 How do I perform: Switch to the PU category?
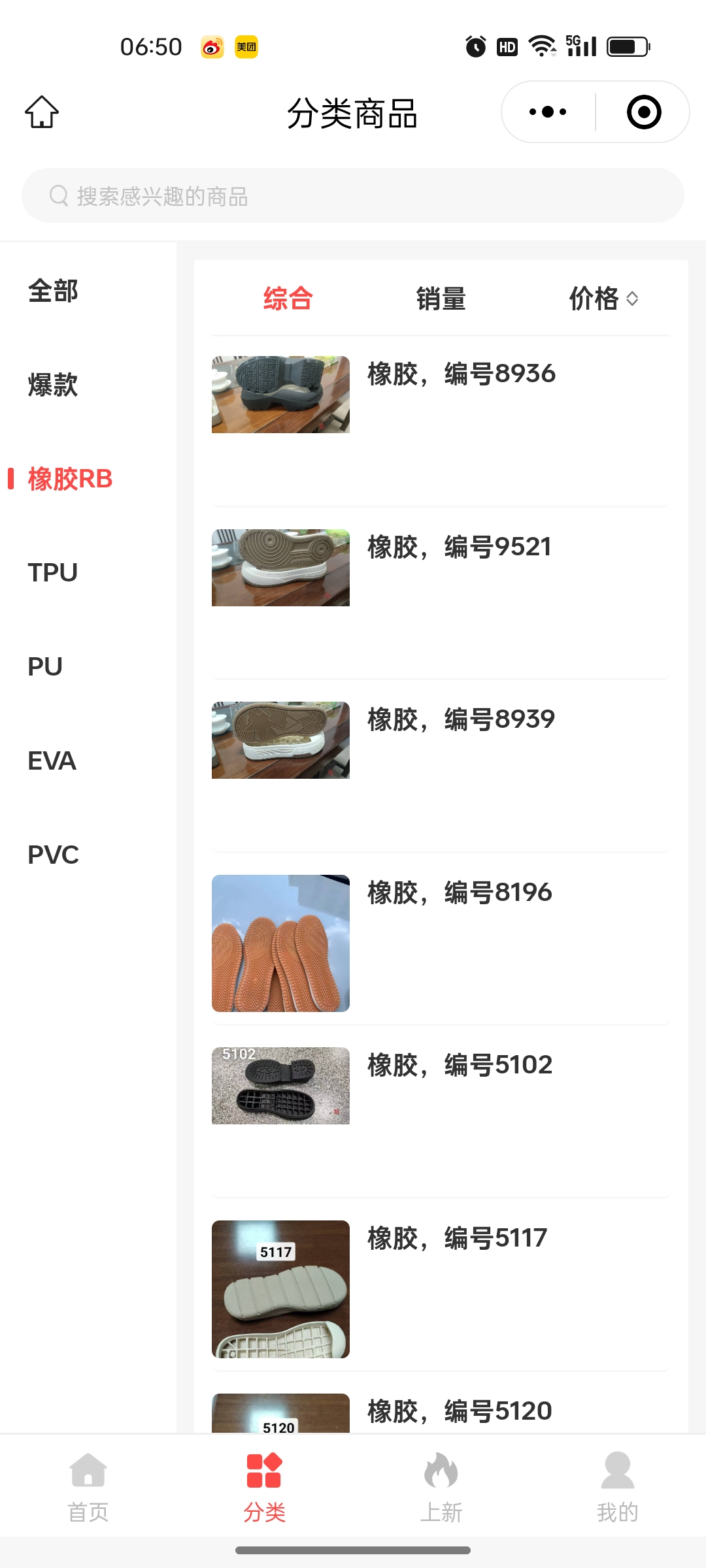click(x=46, y=667)
